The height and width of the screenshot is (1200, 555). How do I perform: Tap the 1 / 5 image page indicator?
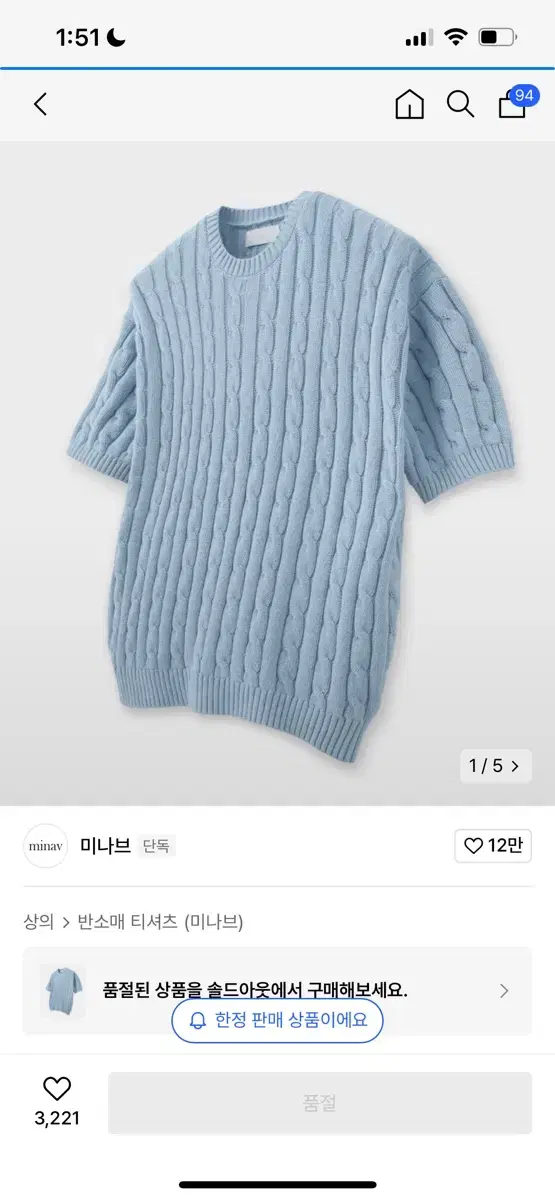495,766
